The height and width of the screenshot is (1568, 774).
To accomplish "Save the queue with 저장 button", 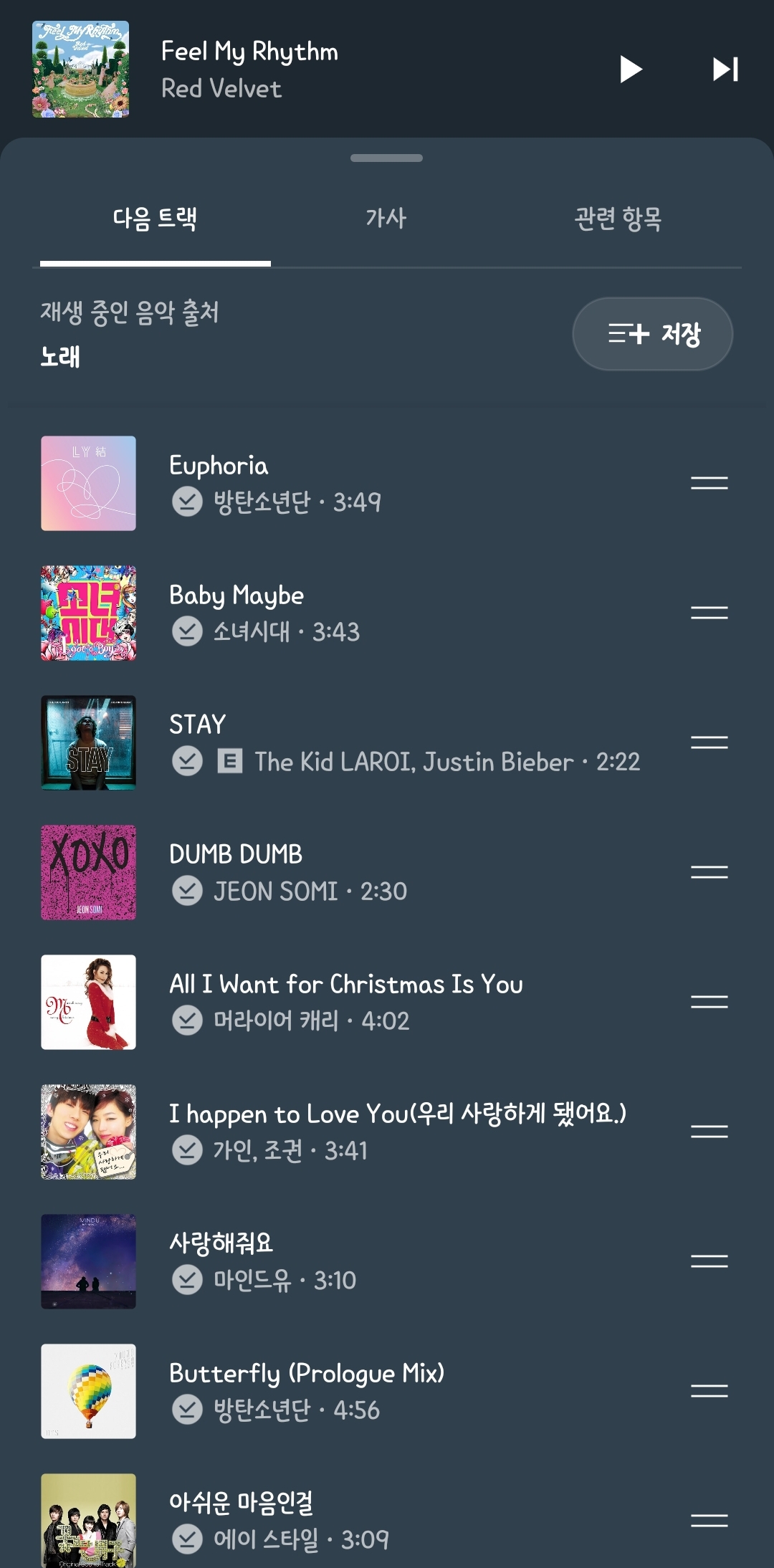I will click(652, 334).
